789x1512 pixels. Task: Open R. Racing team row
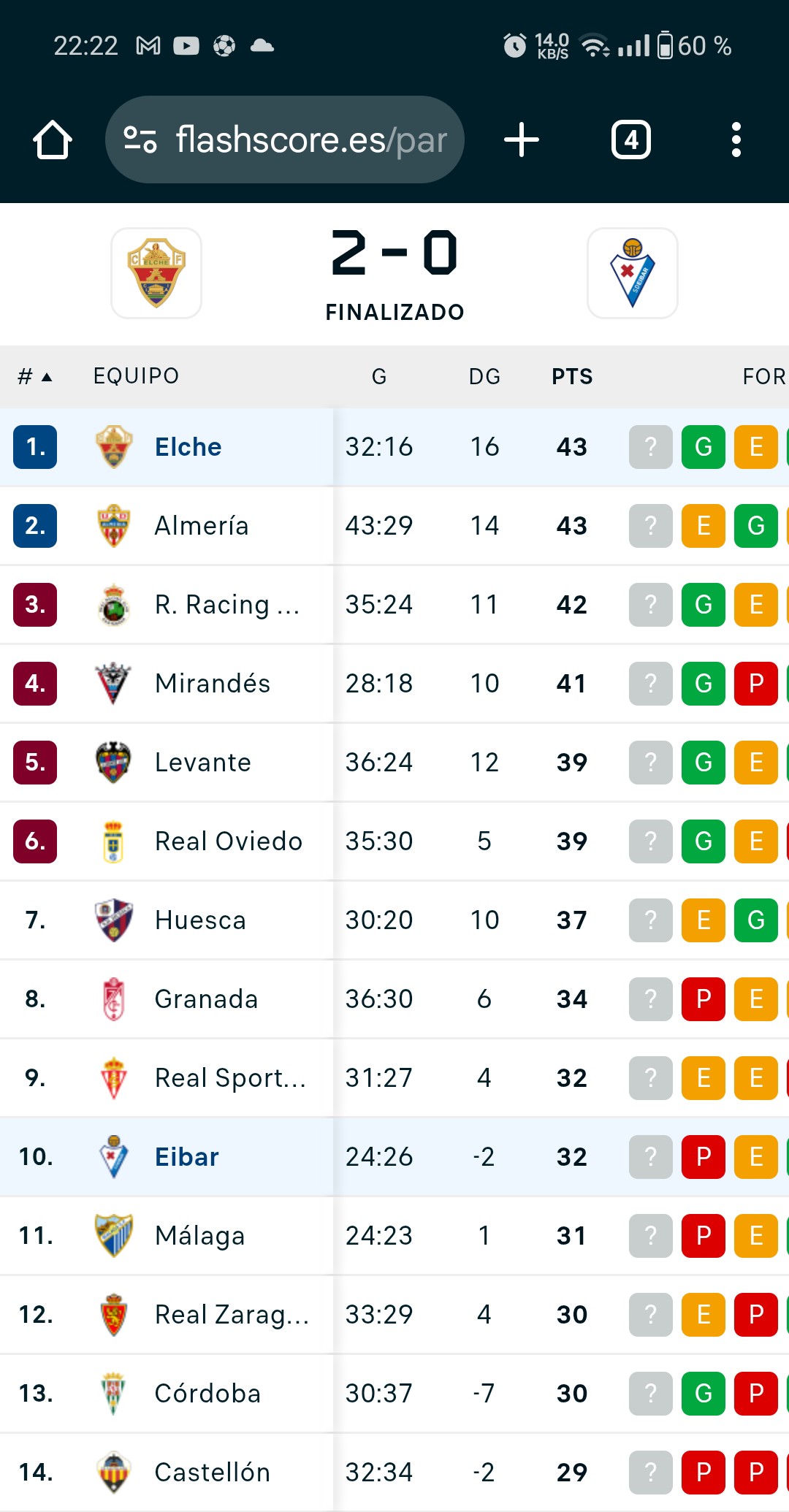pyautogui.click(x=394, y=605)
